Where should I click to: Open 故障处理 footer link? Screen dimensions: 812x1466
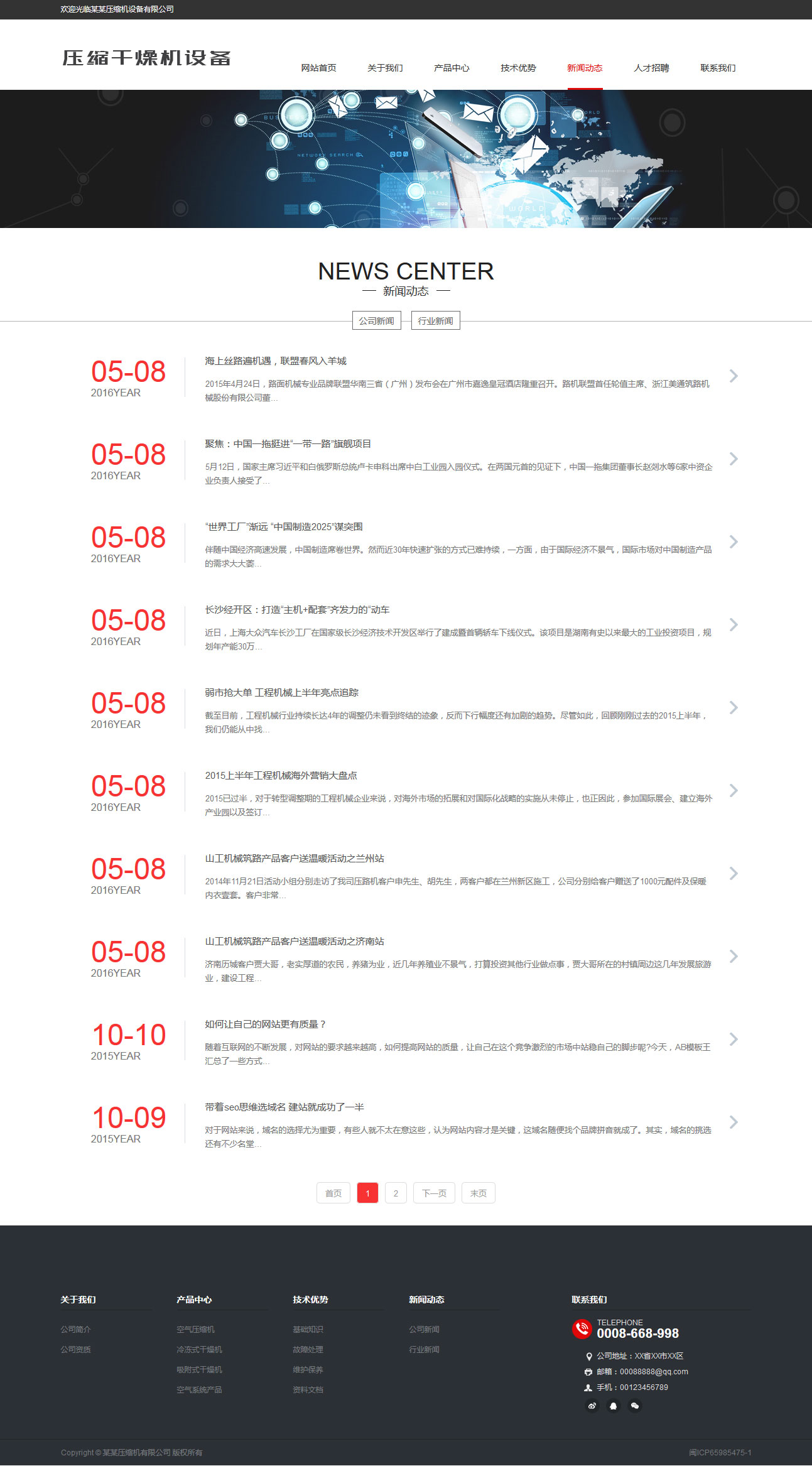[x=308, y=1349]
